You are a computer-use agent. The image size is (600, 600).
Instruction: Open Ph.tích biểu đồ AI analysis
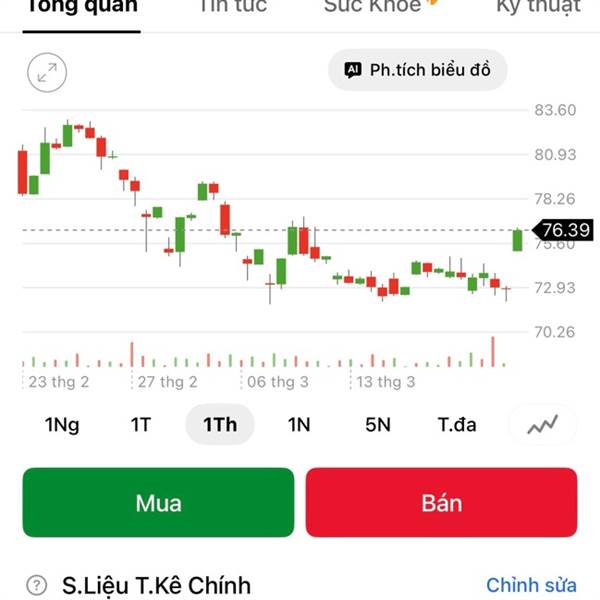click(417, 70)
